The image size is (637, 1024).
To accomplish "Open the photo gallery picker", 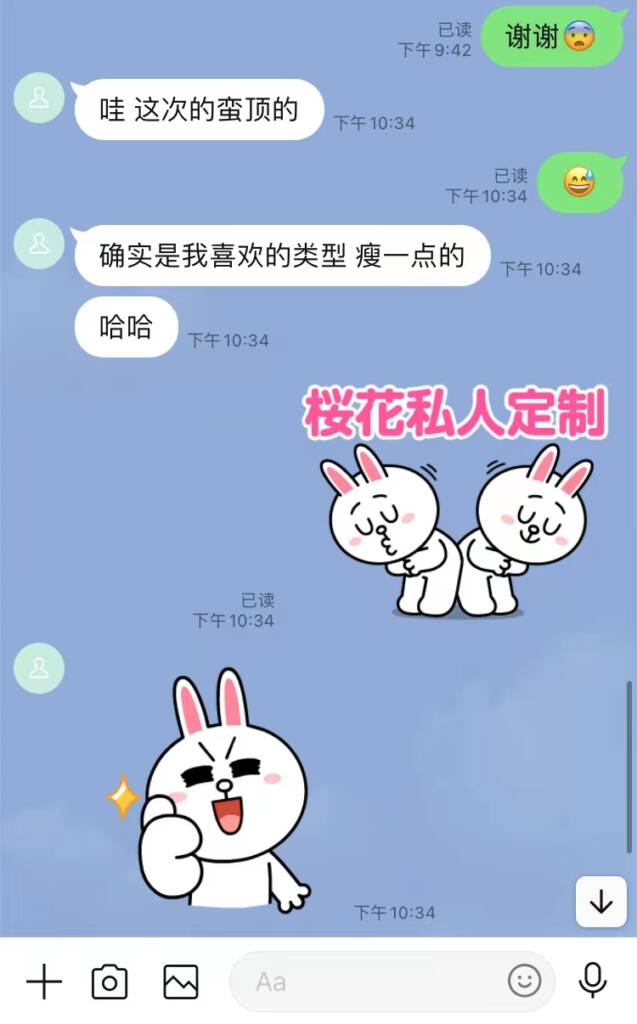I will [181, 982].
